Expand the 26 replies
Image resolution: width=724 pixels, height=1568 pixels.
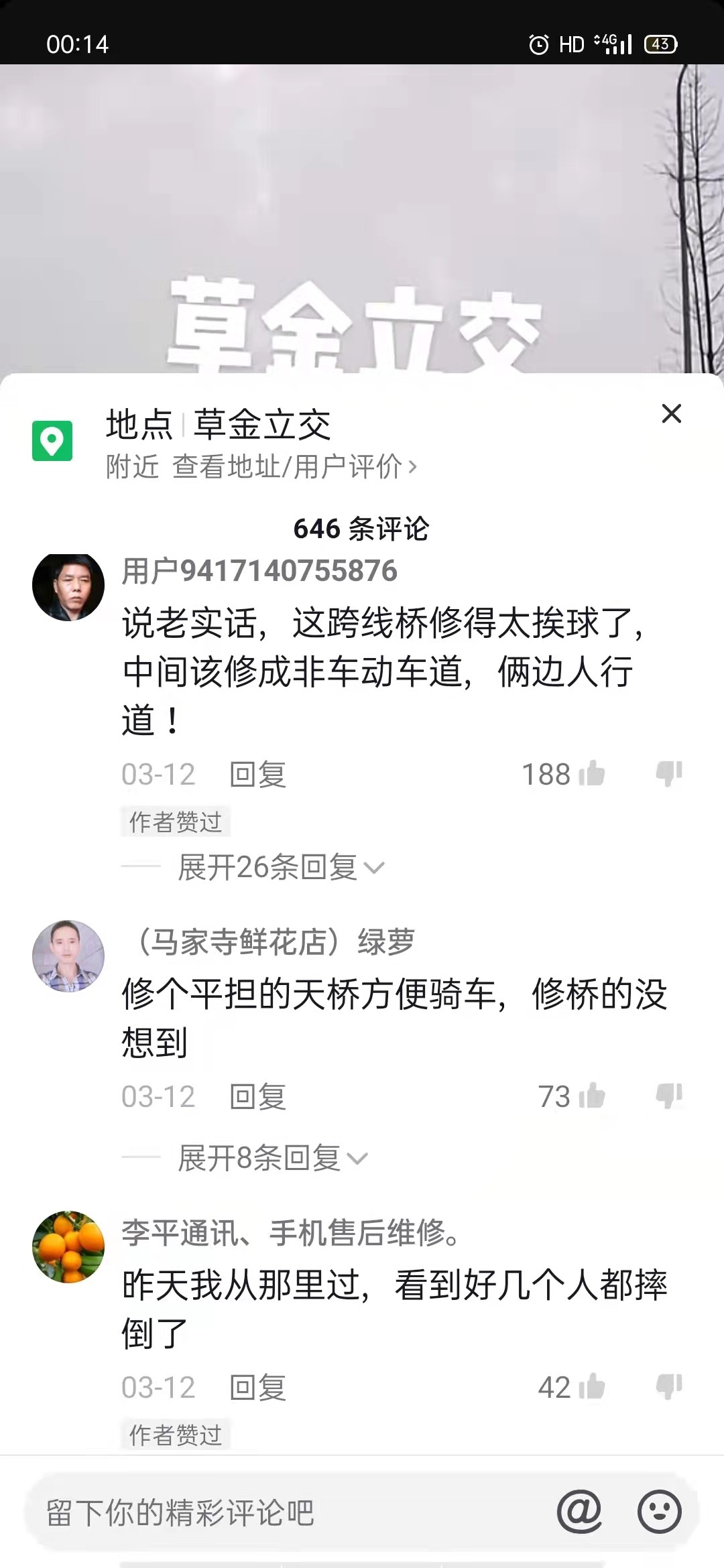(x=280, y=868)
